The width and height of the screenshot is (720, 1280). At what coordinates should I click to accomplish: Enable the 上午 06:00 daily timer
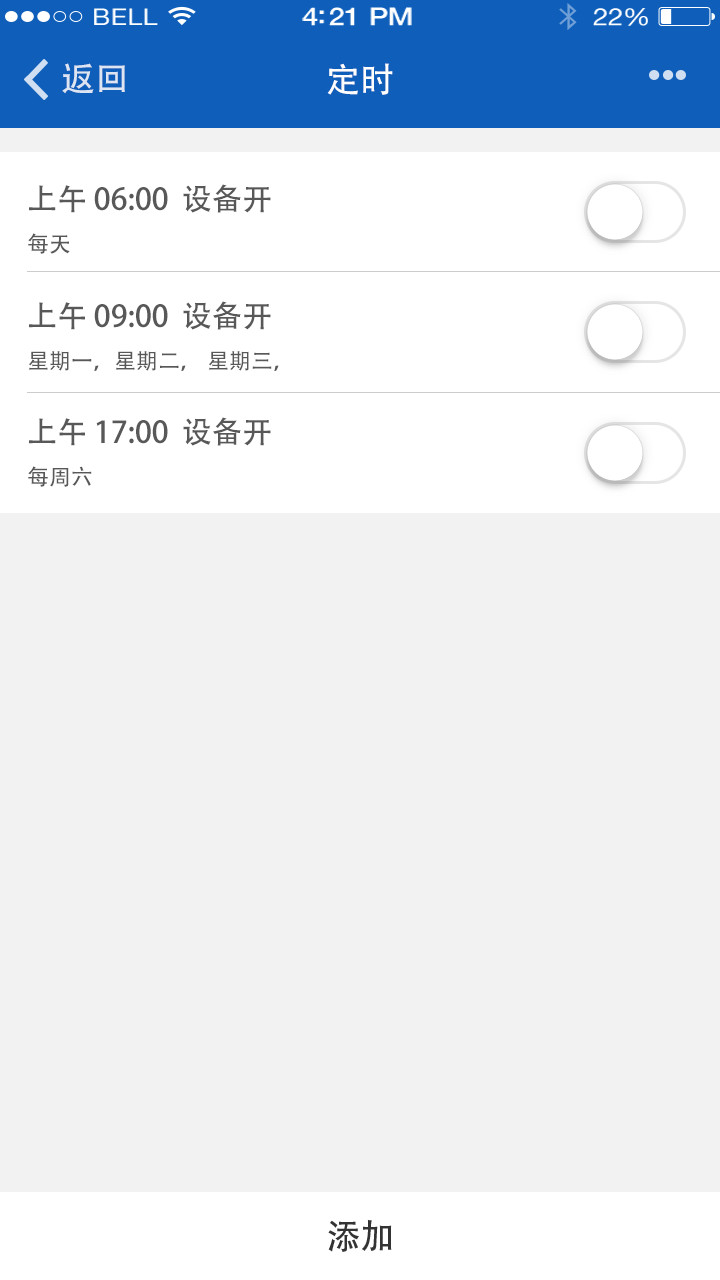pyautogui.click(x=634, y=212)
